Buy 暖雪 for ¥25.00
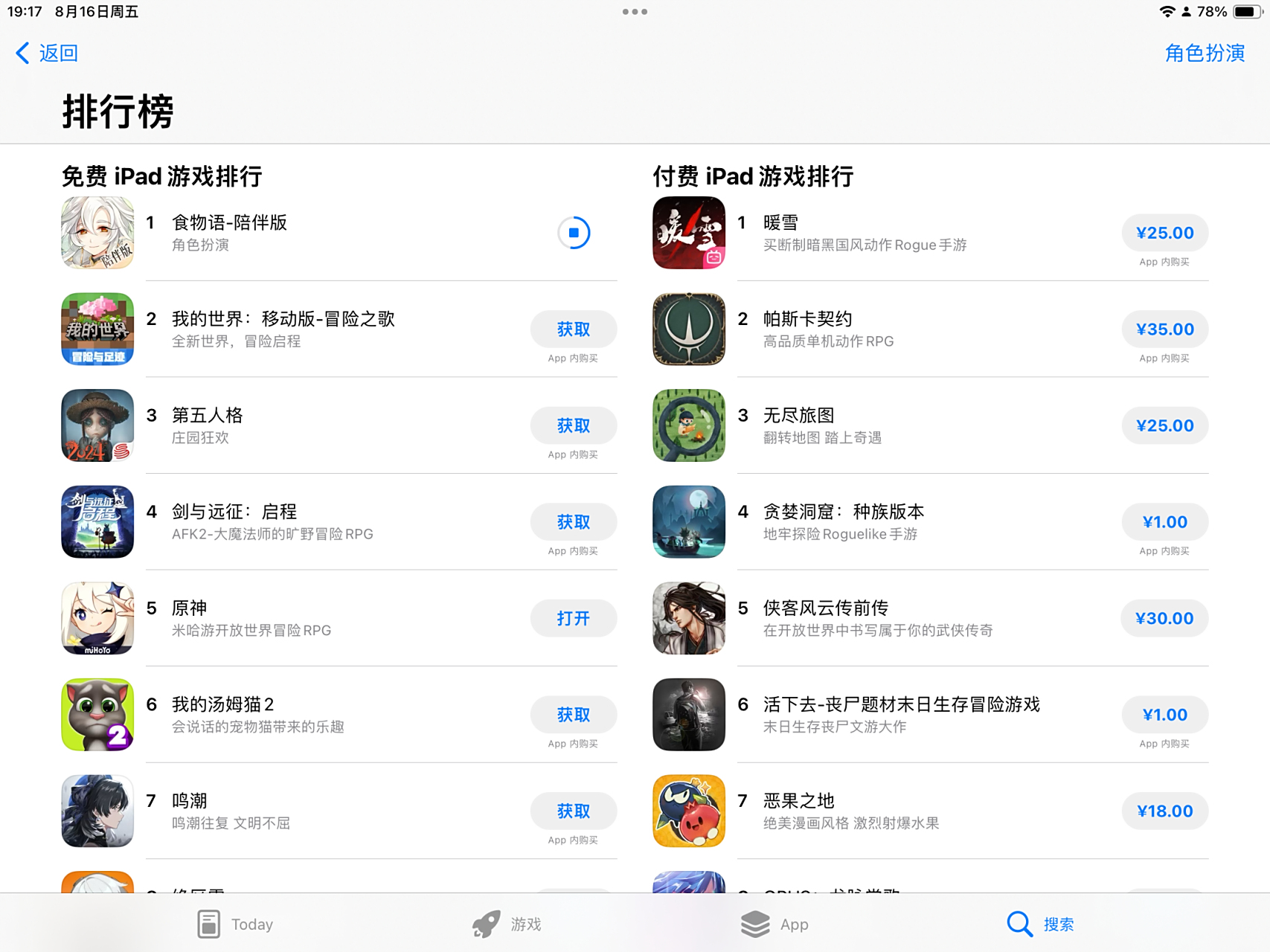This screenshot has width=1270, height=952. tap(1164, 233)
